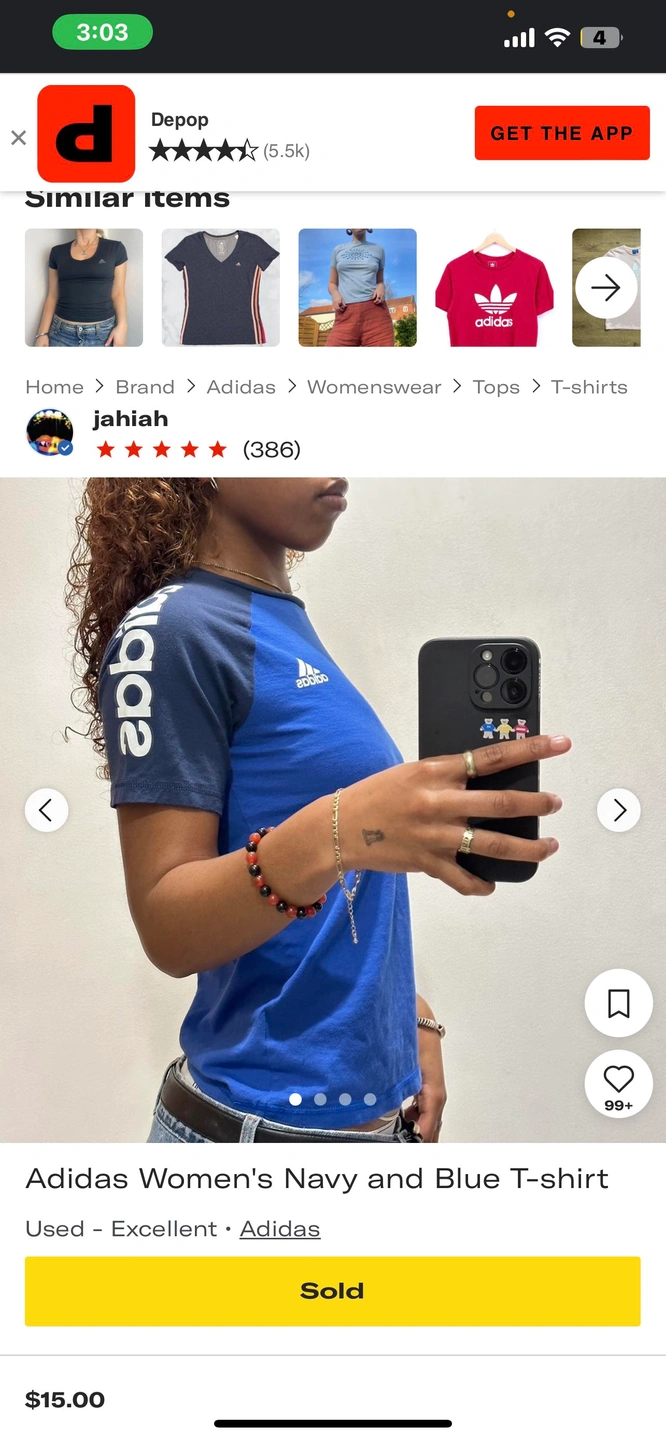Screen dimensions: 666x1440
Task: Open the light blue tee similar item
Action: (357, 288)
